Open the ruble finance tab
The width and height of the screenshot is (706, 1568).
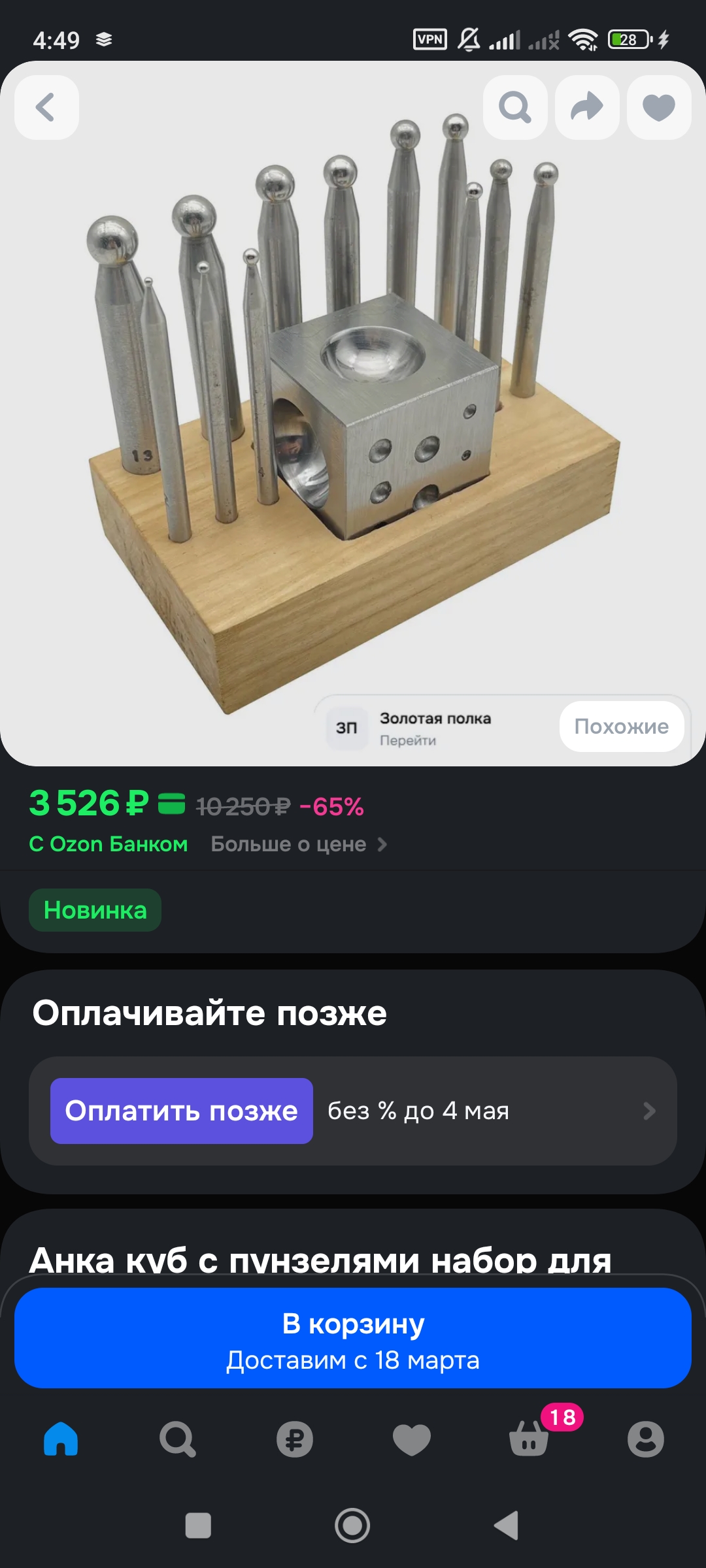[x=294, y=1439]
